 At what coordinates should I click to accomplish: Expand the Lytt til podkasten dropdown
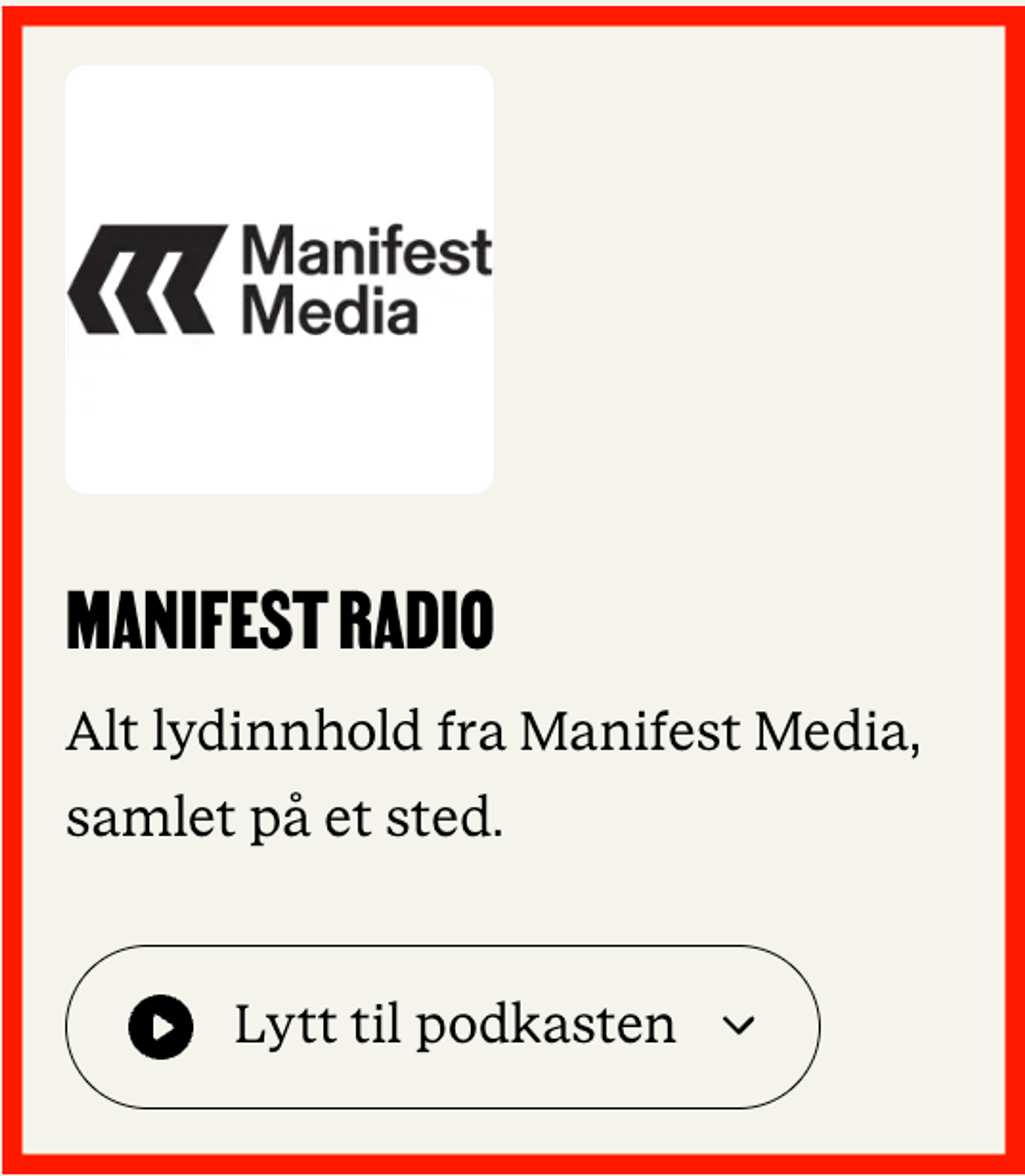pyautogui.click(x=738, y=1027)
